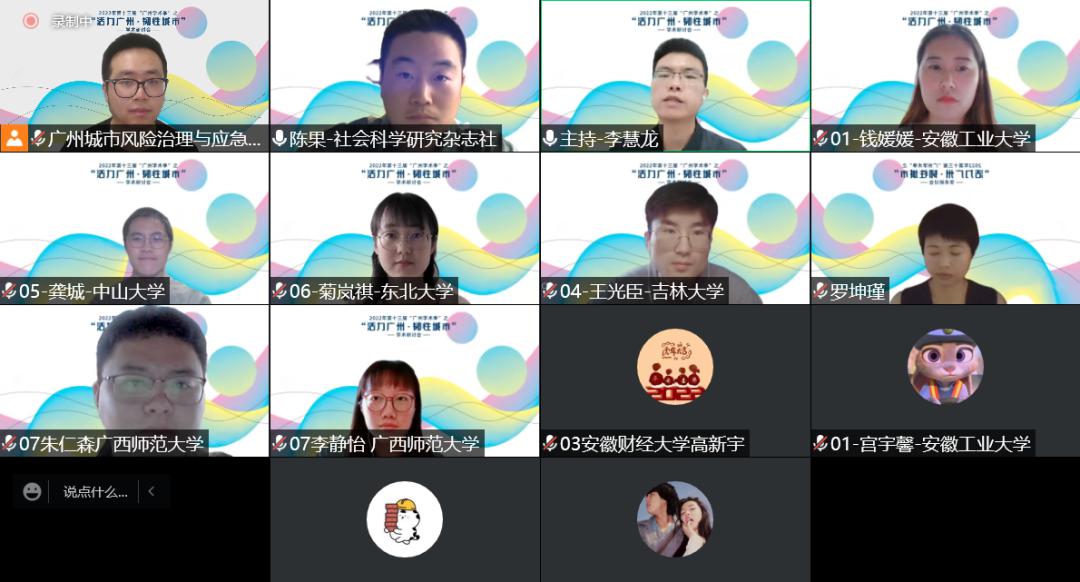1080x582 pixels.
Task: Select 陈果-社会科学研究杂志社 video tile
Action: [x=405, y=75]
